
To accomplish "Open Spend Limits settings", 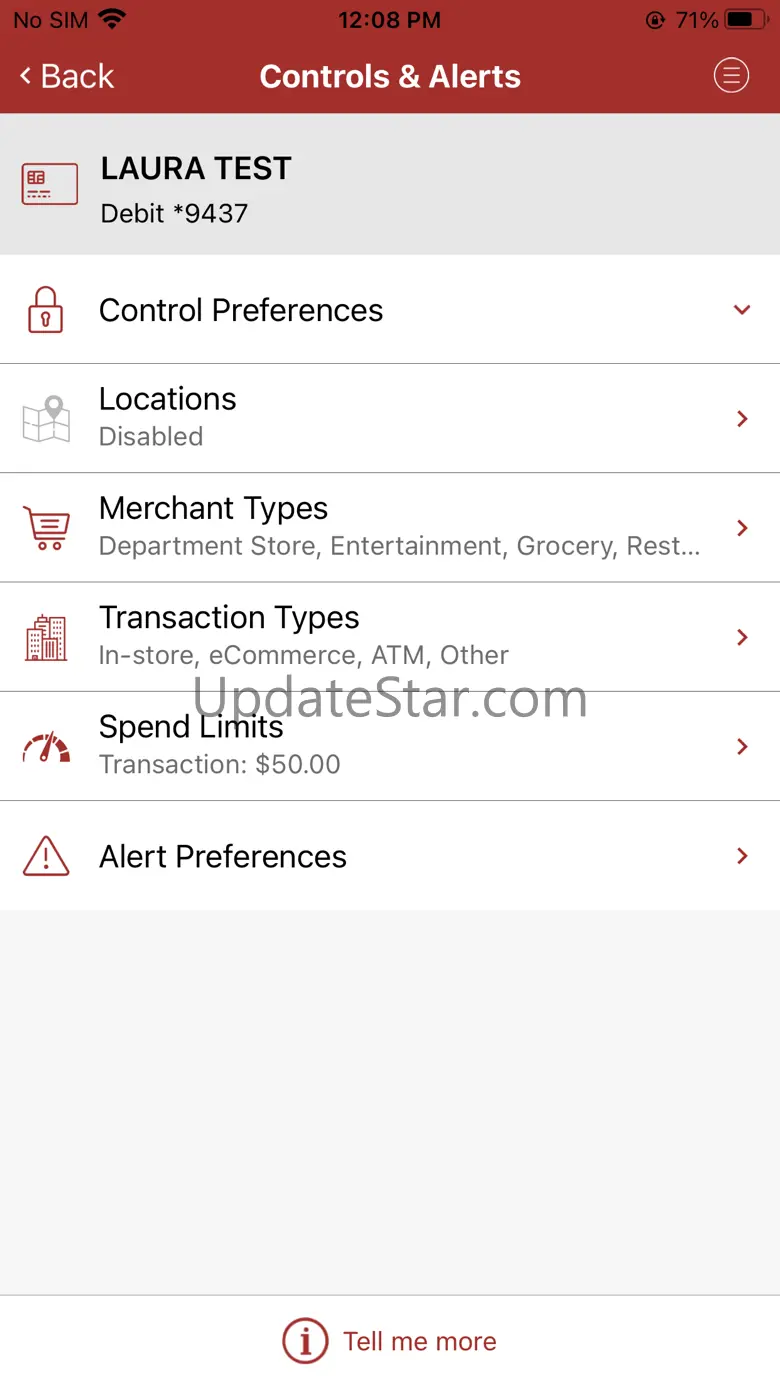I will point(390,746).
